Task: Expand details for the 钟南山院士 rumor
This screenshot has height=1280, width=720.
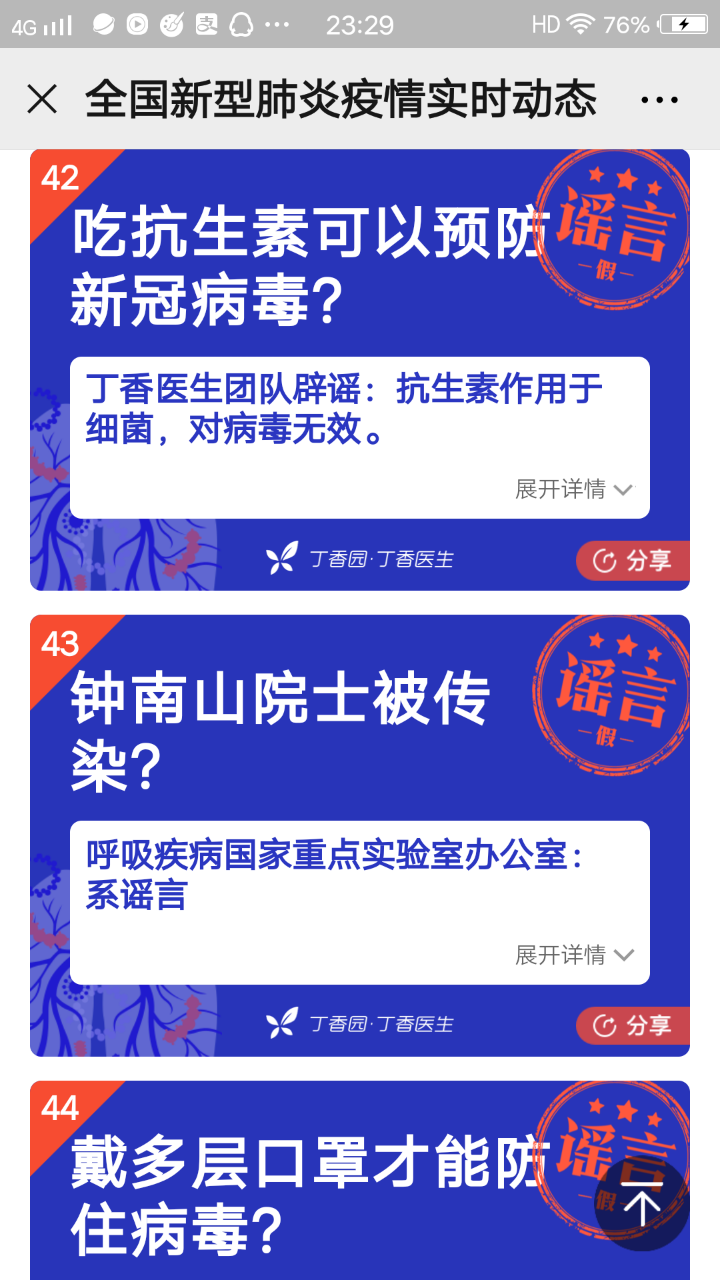Action: pos(574,955)
